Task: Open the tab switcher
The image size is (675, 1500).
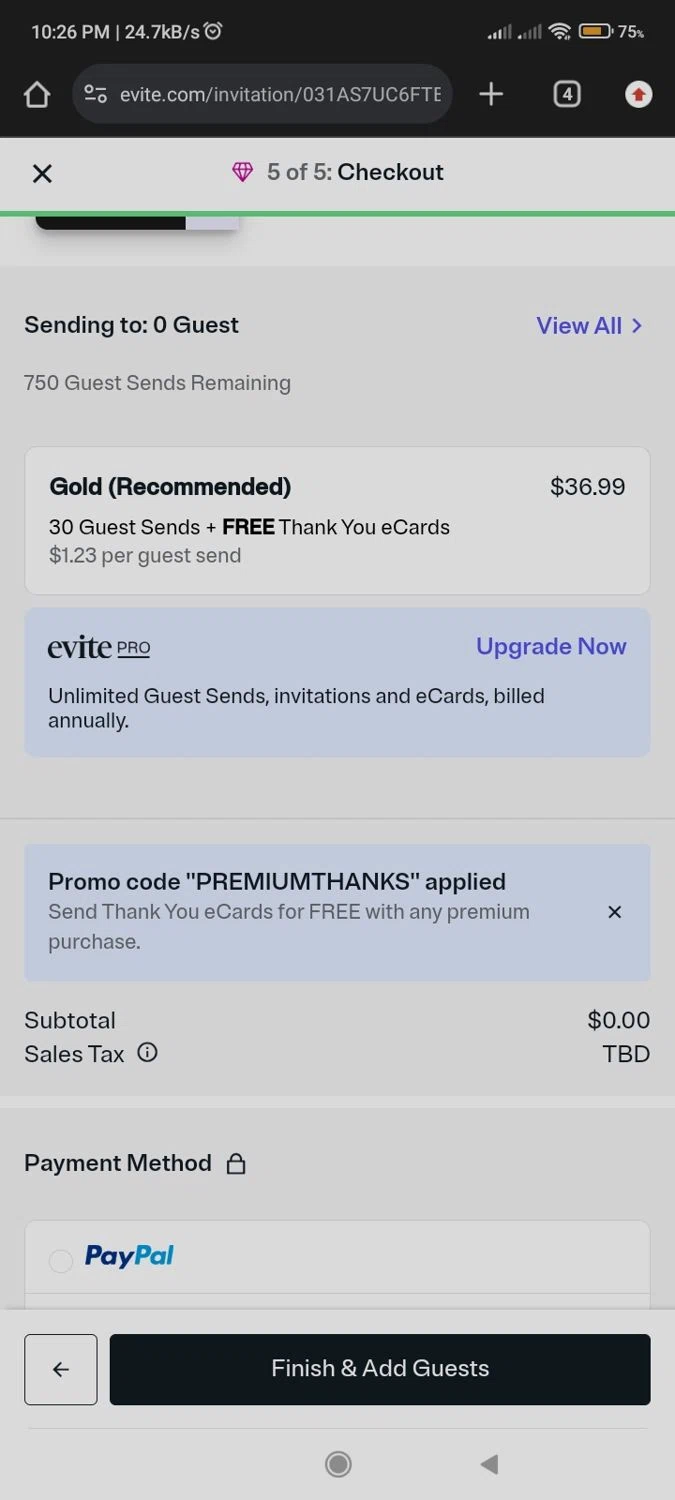Action: [x=566, y=95]
